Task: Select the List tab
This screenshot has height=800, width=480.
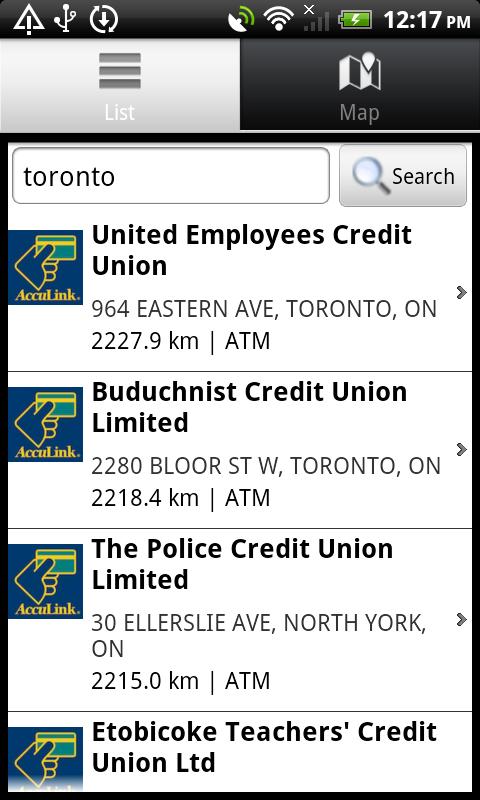Action: (x=120, y=85)
